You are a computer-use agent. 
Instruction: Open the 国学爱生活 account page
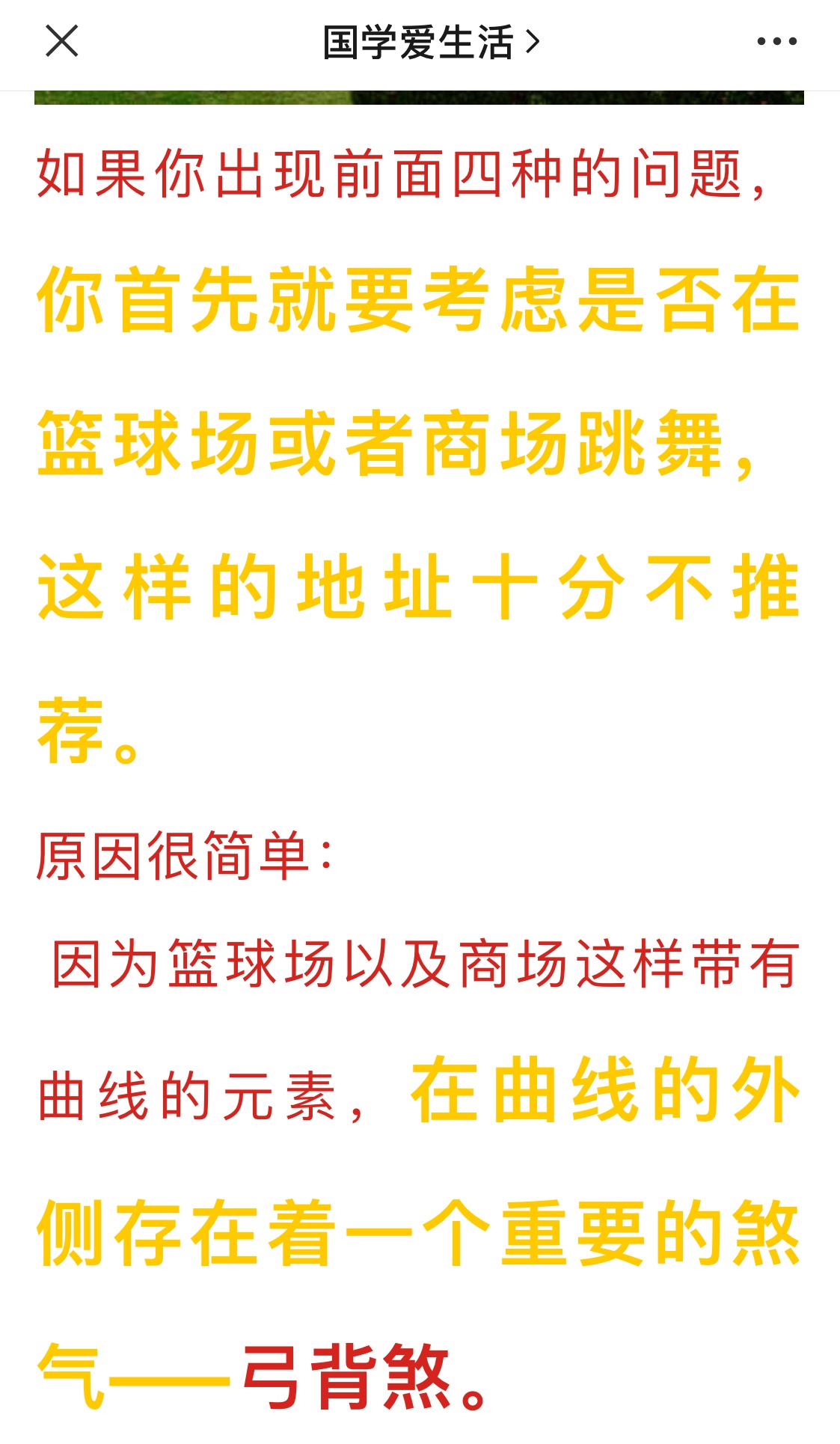(431, 43)
